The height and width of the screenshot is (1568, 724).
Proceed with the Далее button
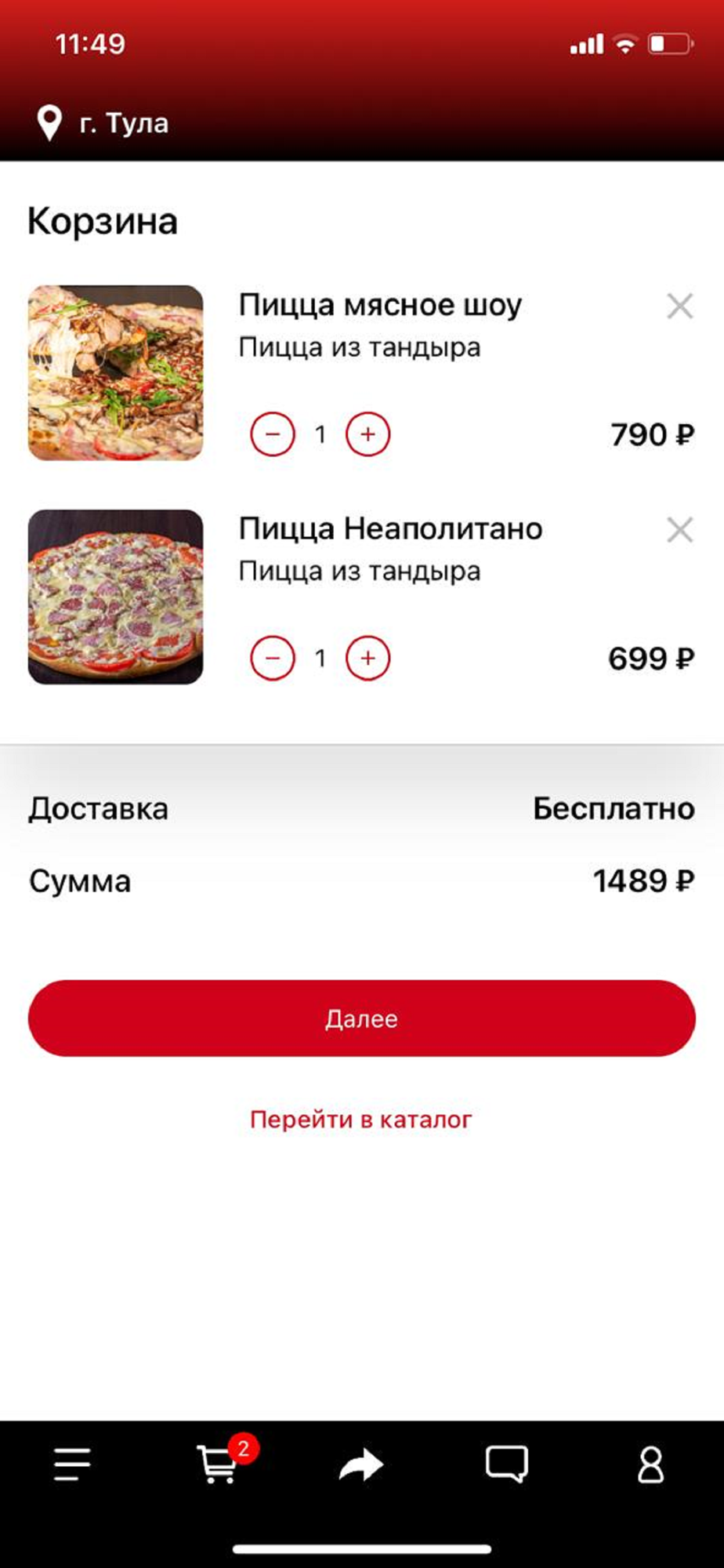click(x=362, y=1018)
